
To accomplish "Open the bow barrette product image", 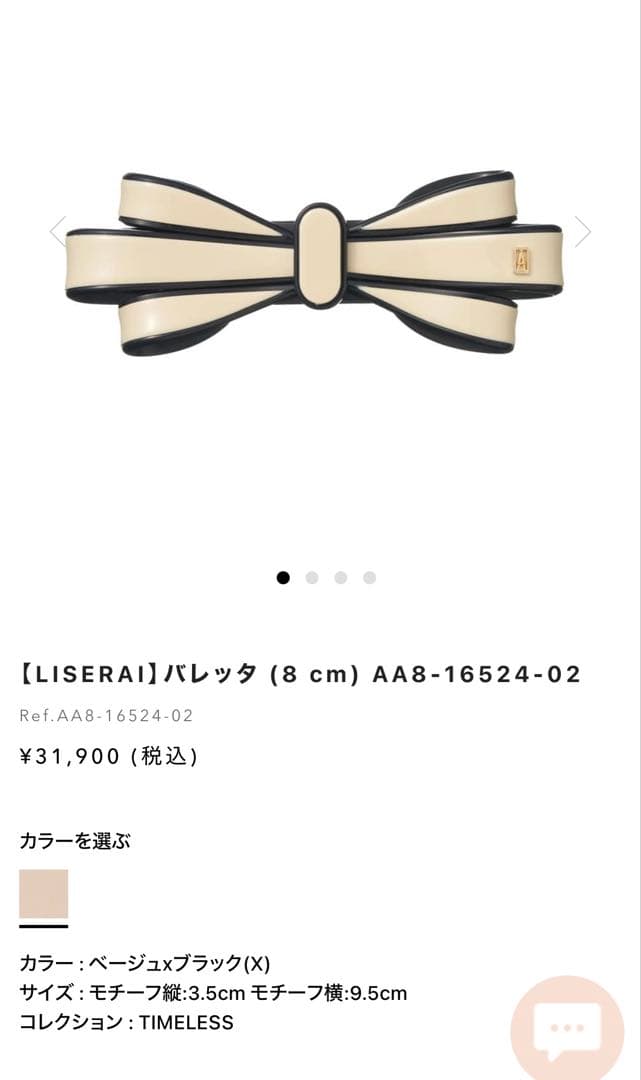I will click(x=315, y=260).
